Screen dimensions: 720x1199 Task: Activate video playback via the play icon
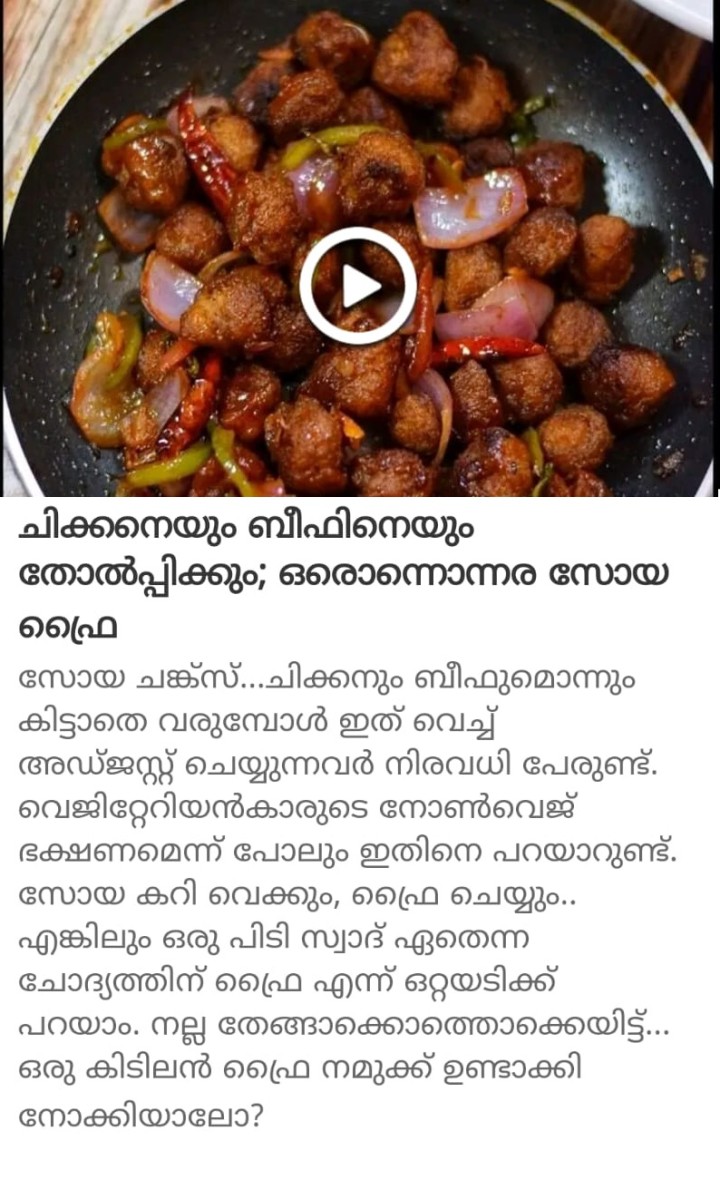(x=360, y=281)
